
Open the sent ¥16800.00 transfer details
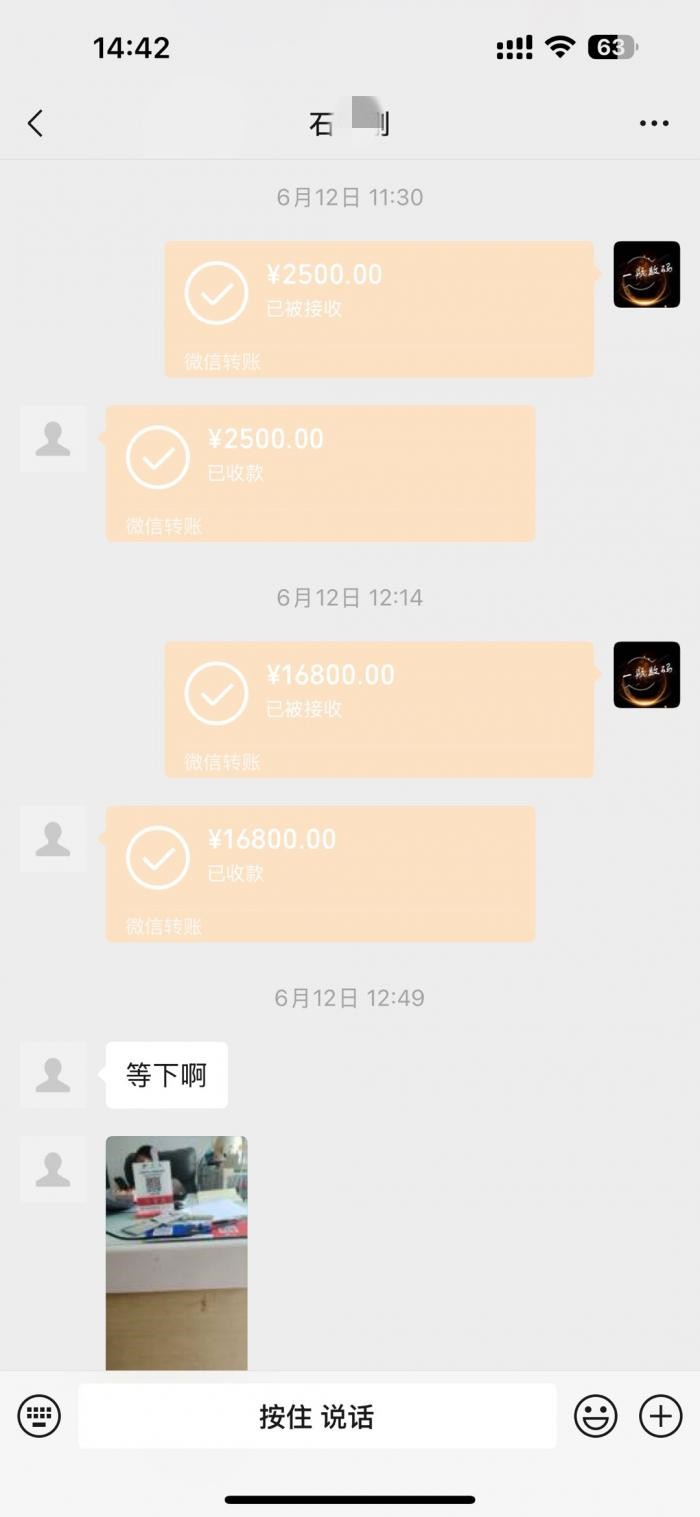(x=379, y=709)
